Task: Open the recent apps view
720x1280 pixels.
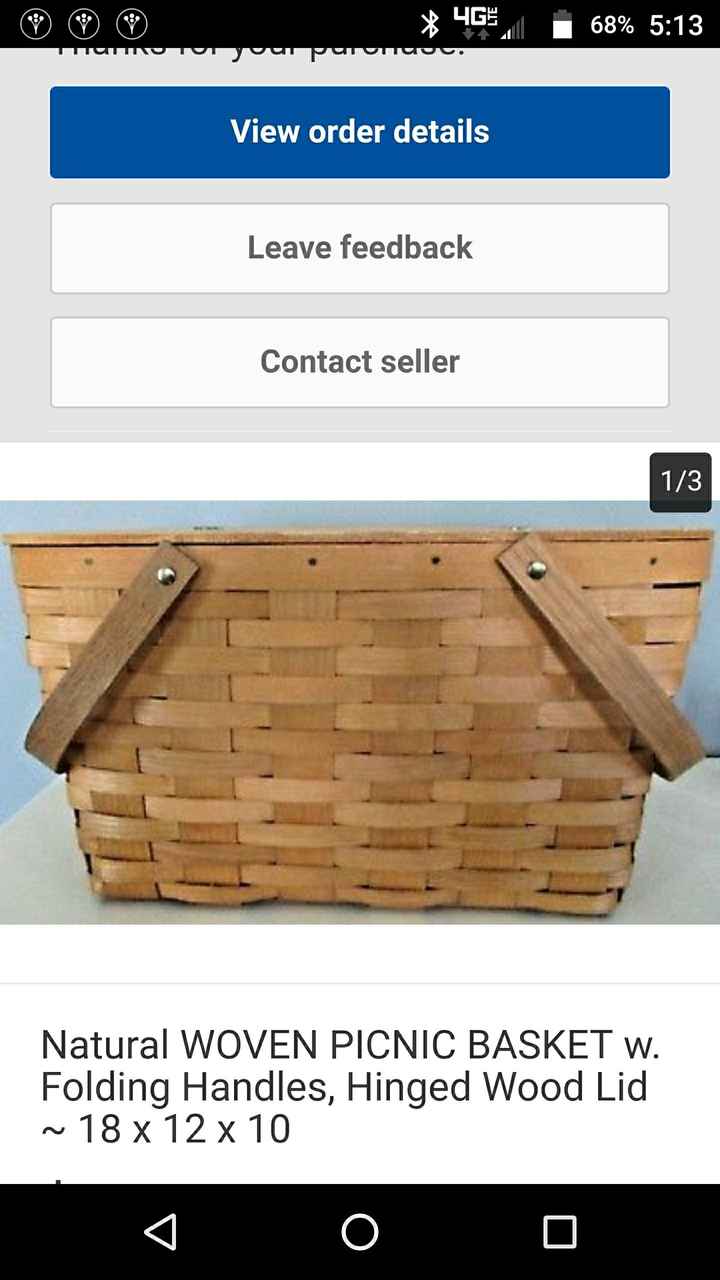Action: click(559, 1232)
